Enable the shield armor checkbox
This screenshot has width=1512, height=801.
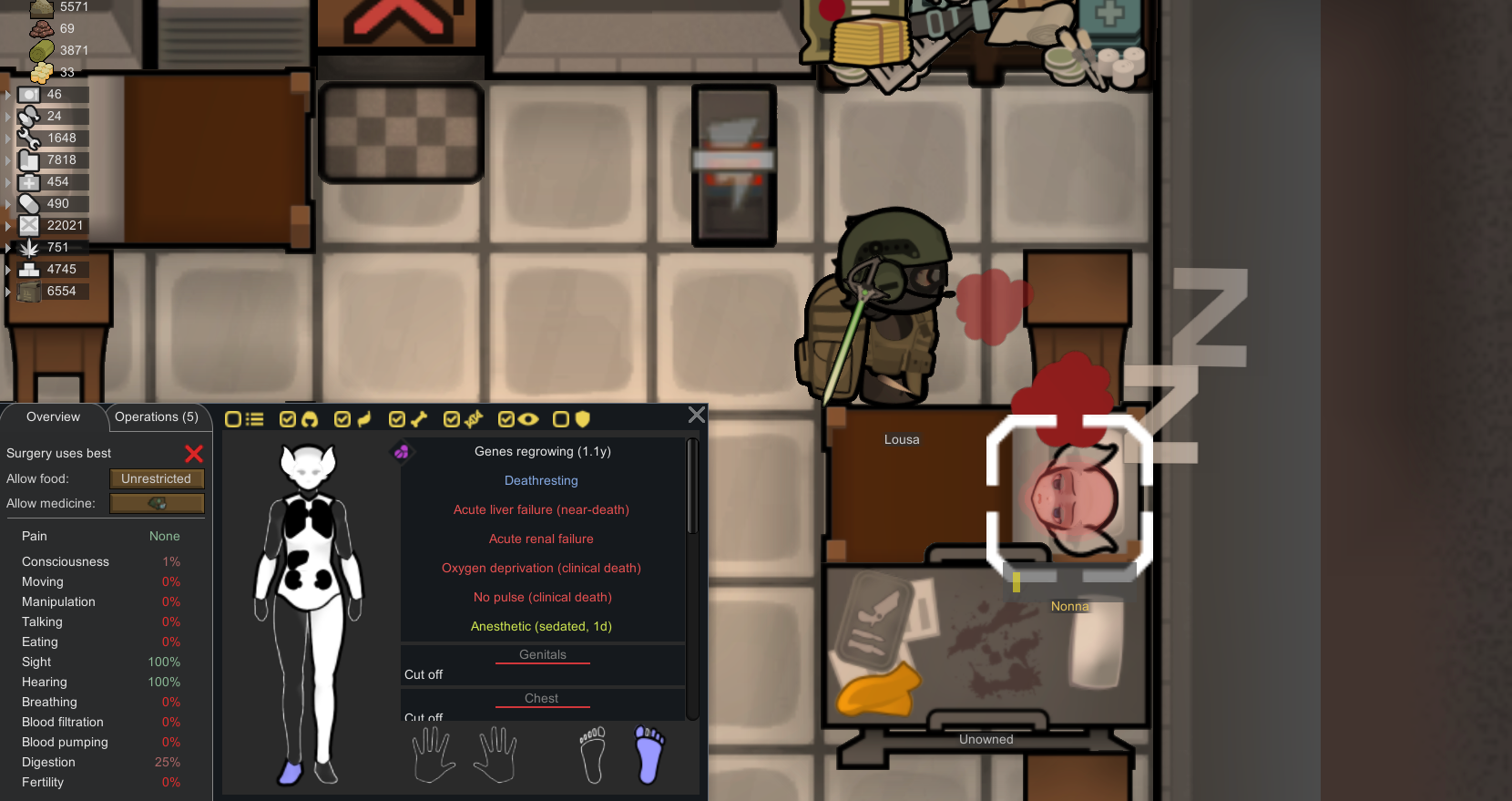(x=561, y=419)
